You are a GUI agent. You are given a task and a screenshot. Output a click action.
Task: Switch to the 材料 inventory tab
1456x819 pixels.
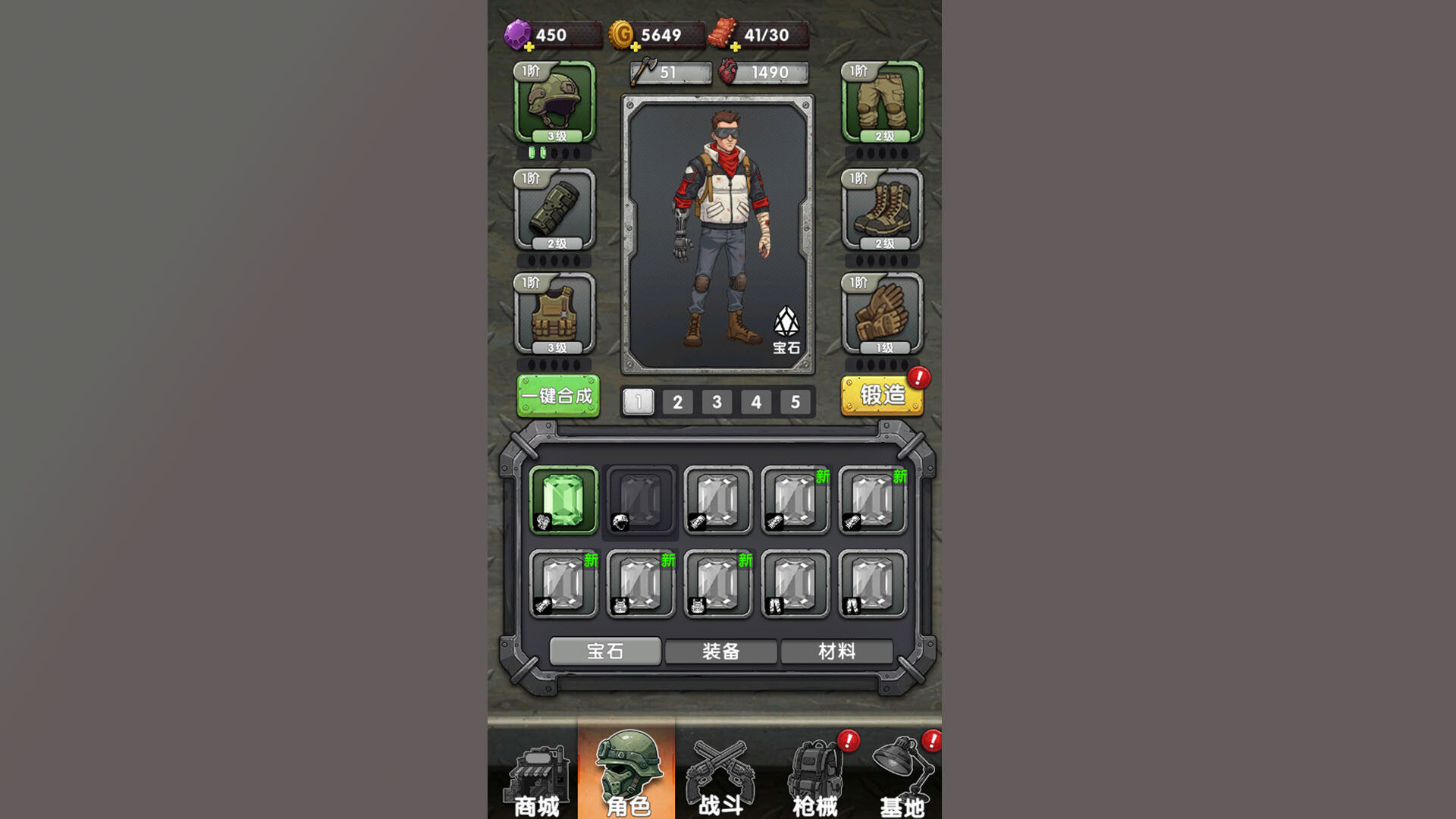(836, 651)
